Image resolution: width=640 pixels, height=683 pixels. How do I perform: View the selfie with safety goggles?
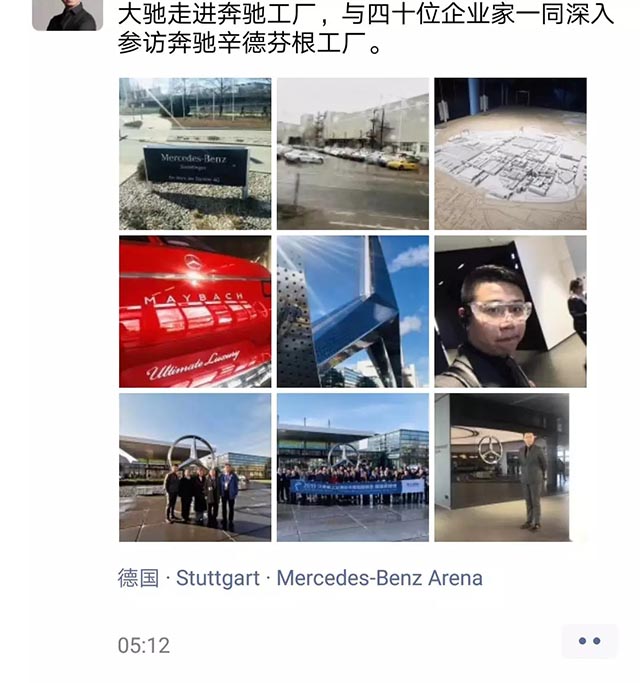tap(510, 311)
